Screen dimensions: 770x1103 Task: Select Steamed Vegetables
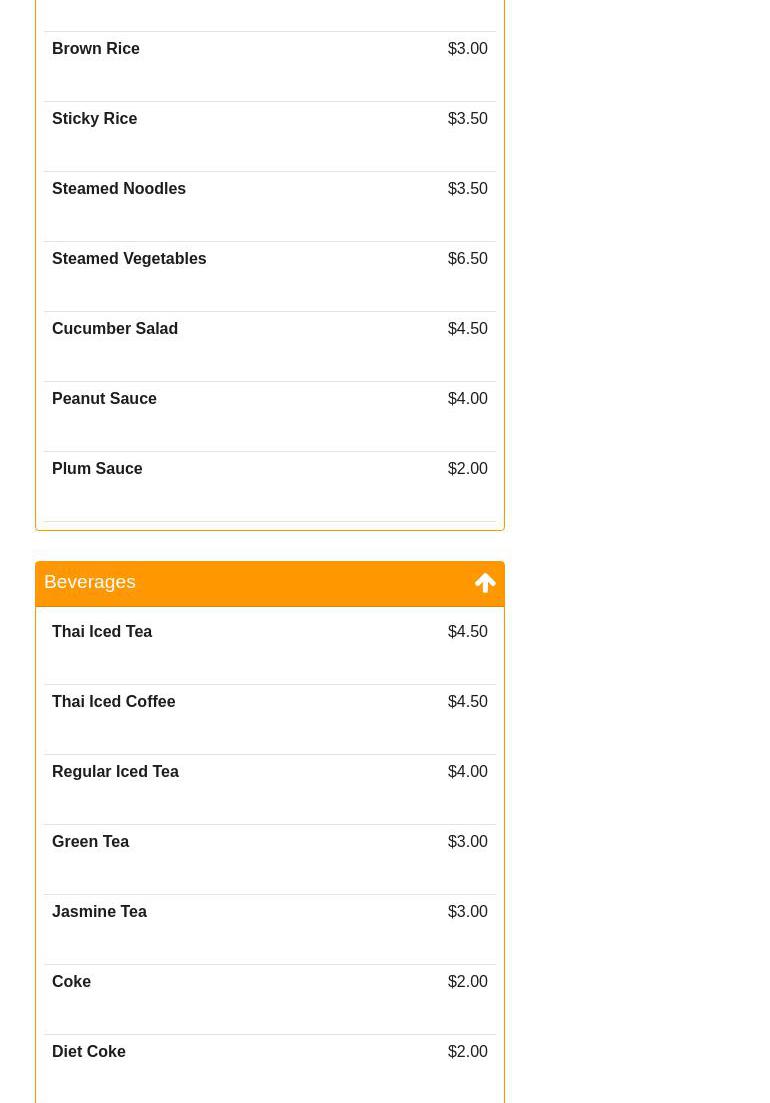[x=129, y=259]
